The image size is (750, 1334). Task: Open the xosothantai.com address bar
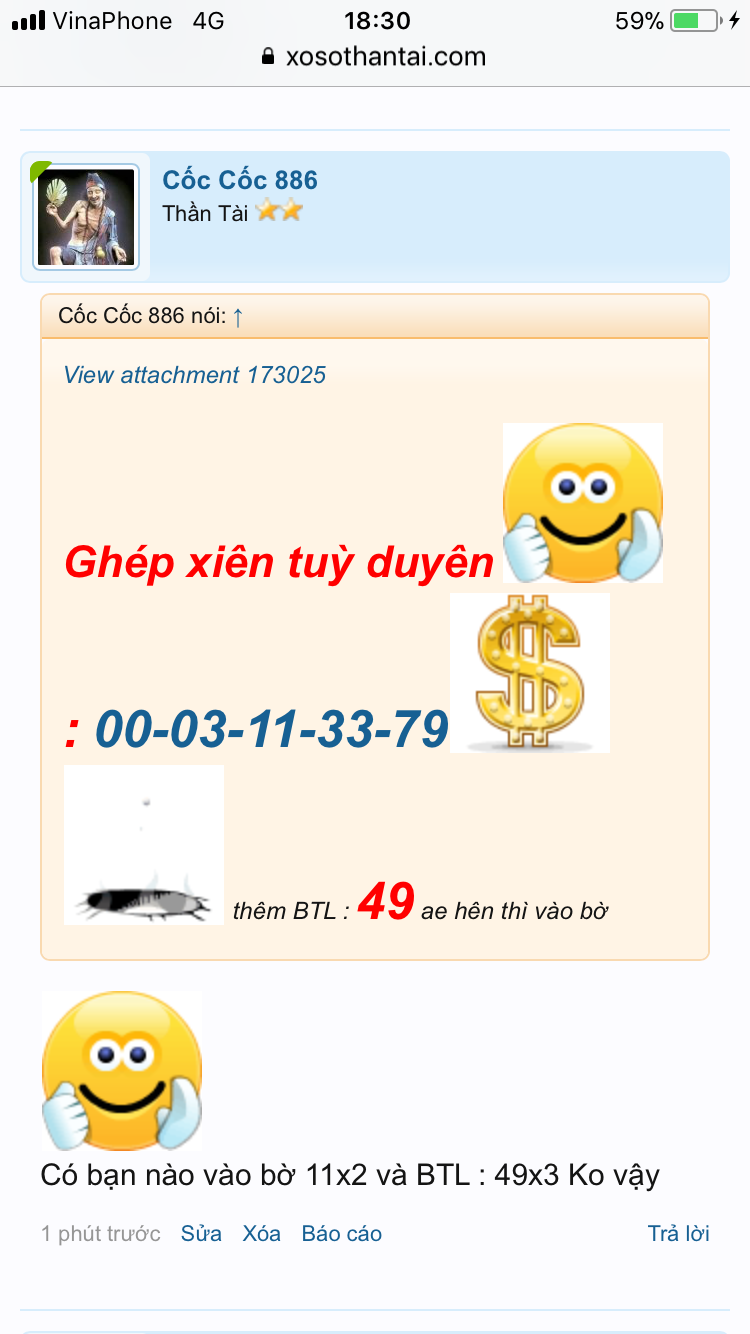(375, 56)
